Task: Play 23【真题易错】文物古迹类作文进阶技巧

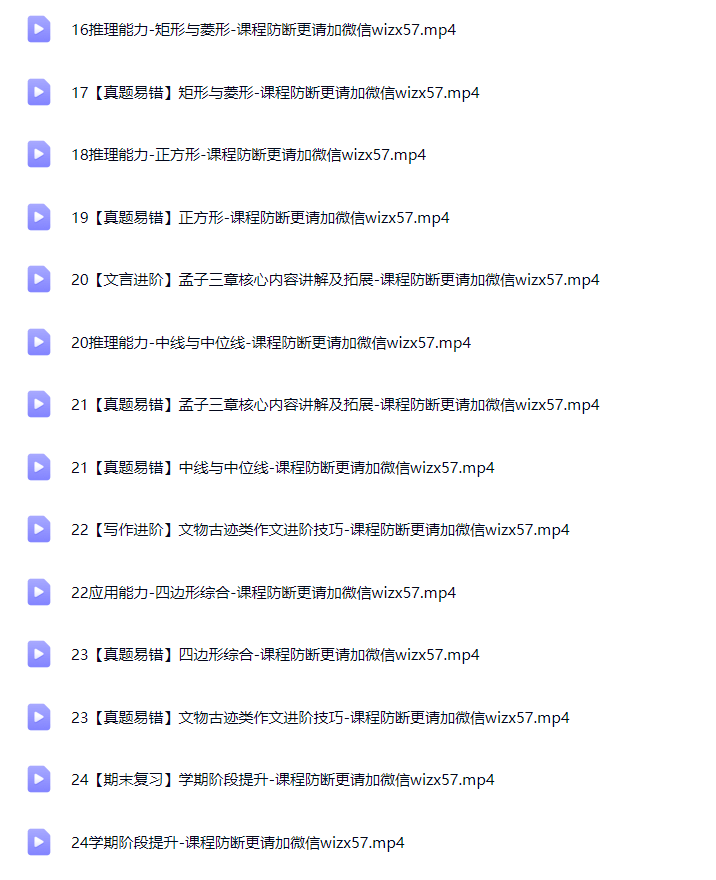Action: [x=320, y=718]
